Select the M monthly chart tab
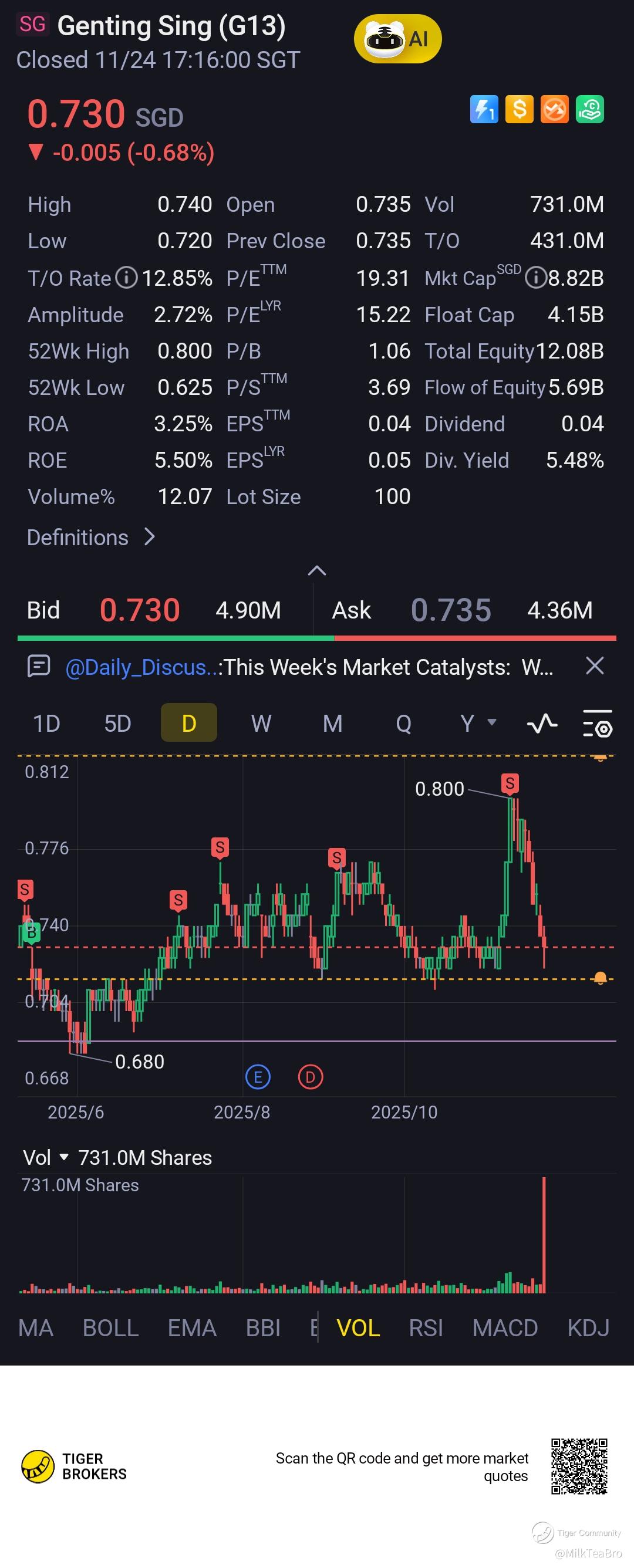The image size is (634, 1568). coord(332,723)
